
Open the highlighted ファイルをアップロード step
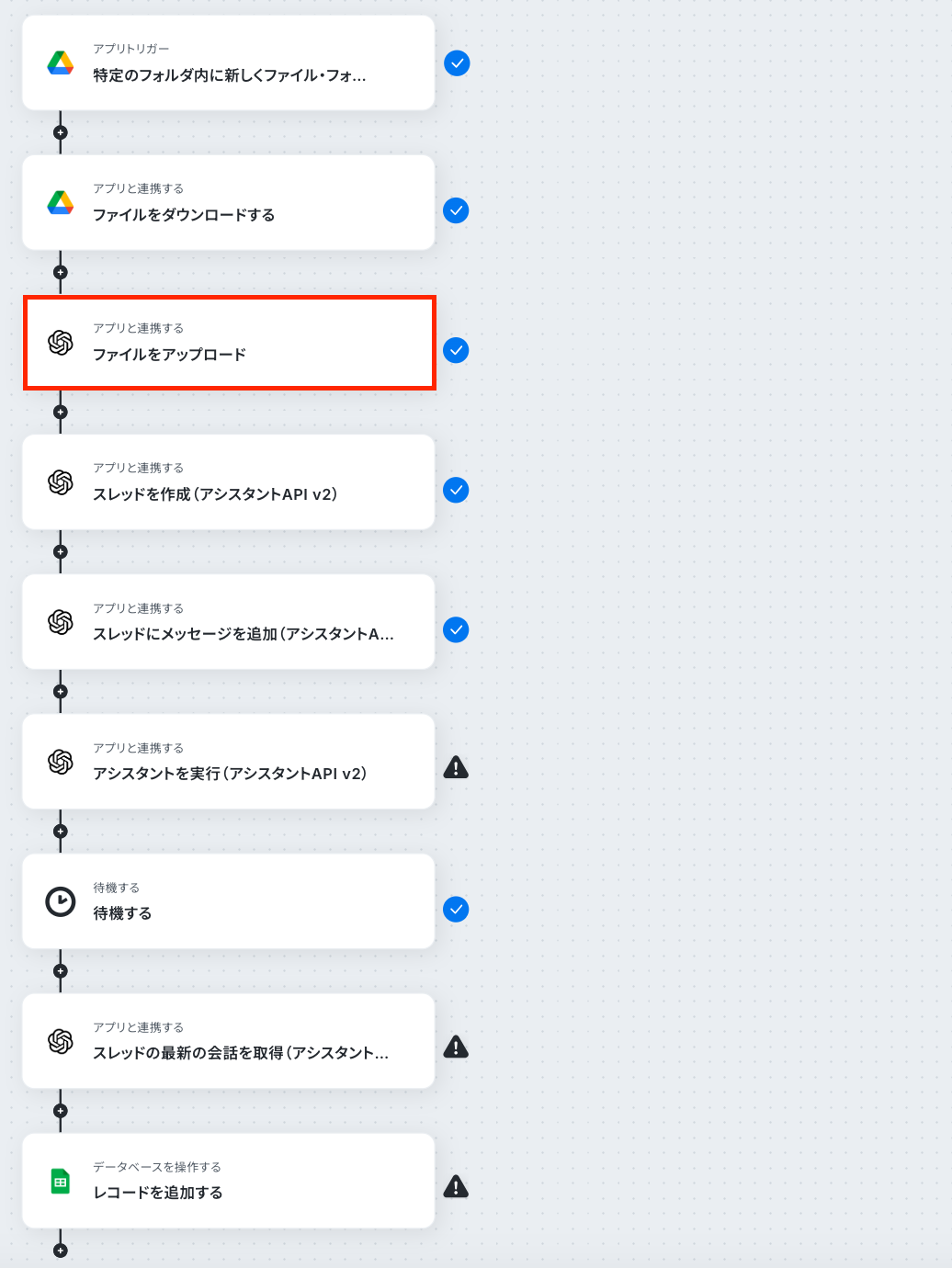[228, 343]
